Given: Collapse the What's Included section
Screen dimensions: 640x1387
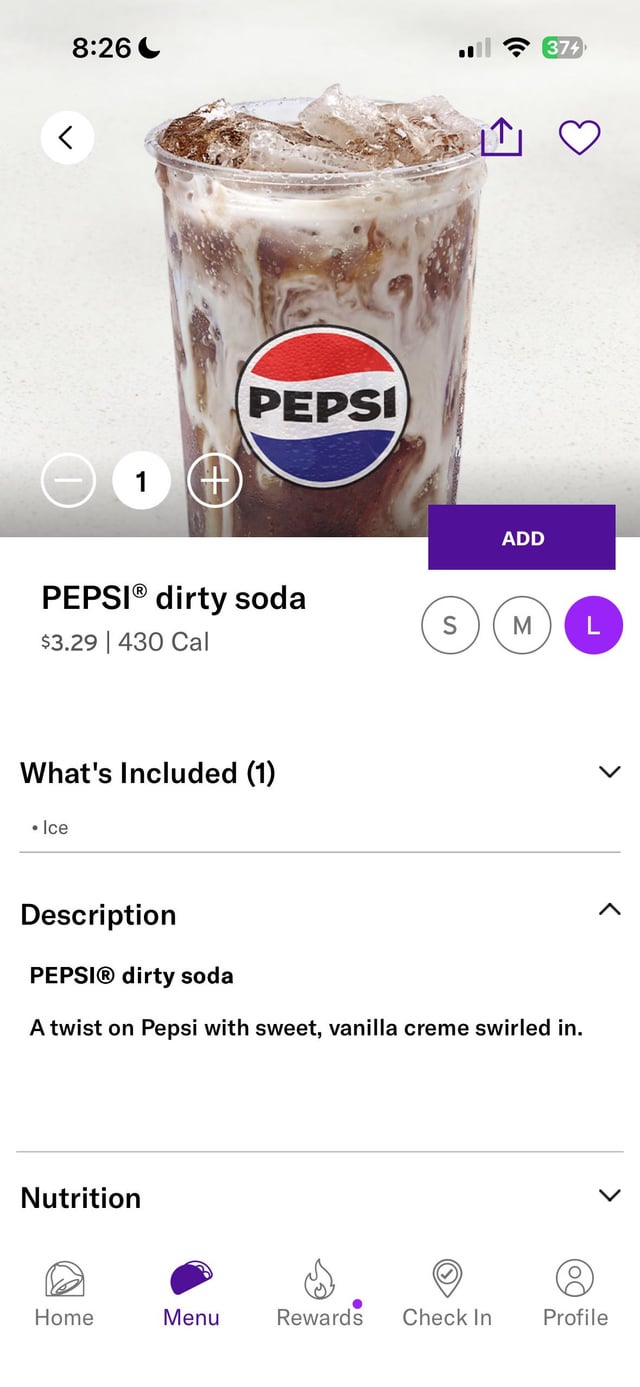Looking at the screenshot, I should [x=609, y=772].
